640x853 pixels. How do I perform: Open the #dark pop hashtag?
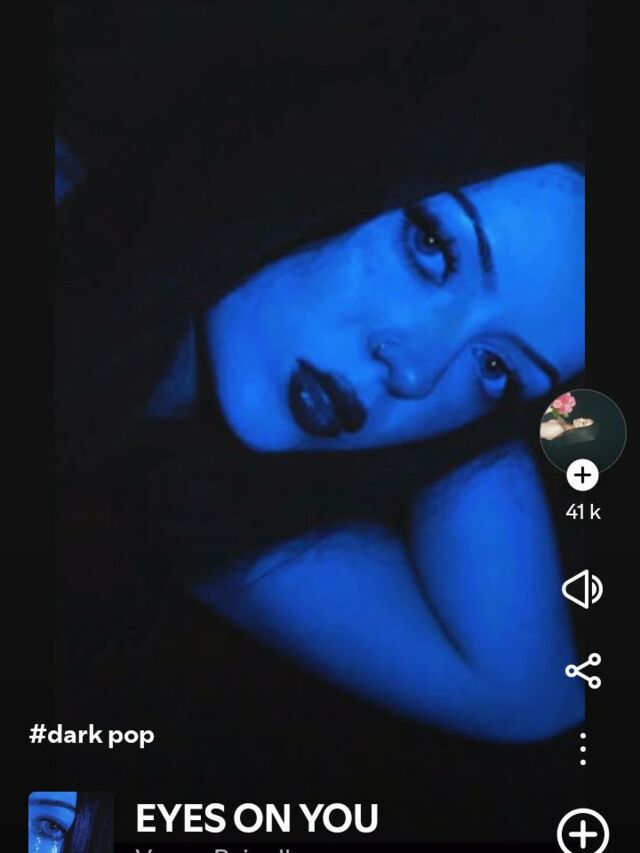92,736
